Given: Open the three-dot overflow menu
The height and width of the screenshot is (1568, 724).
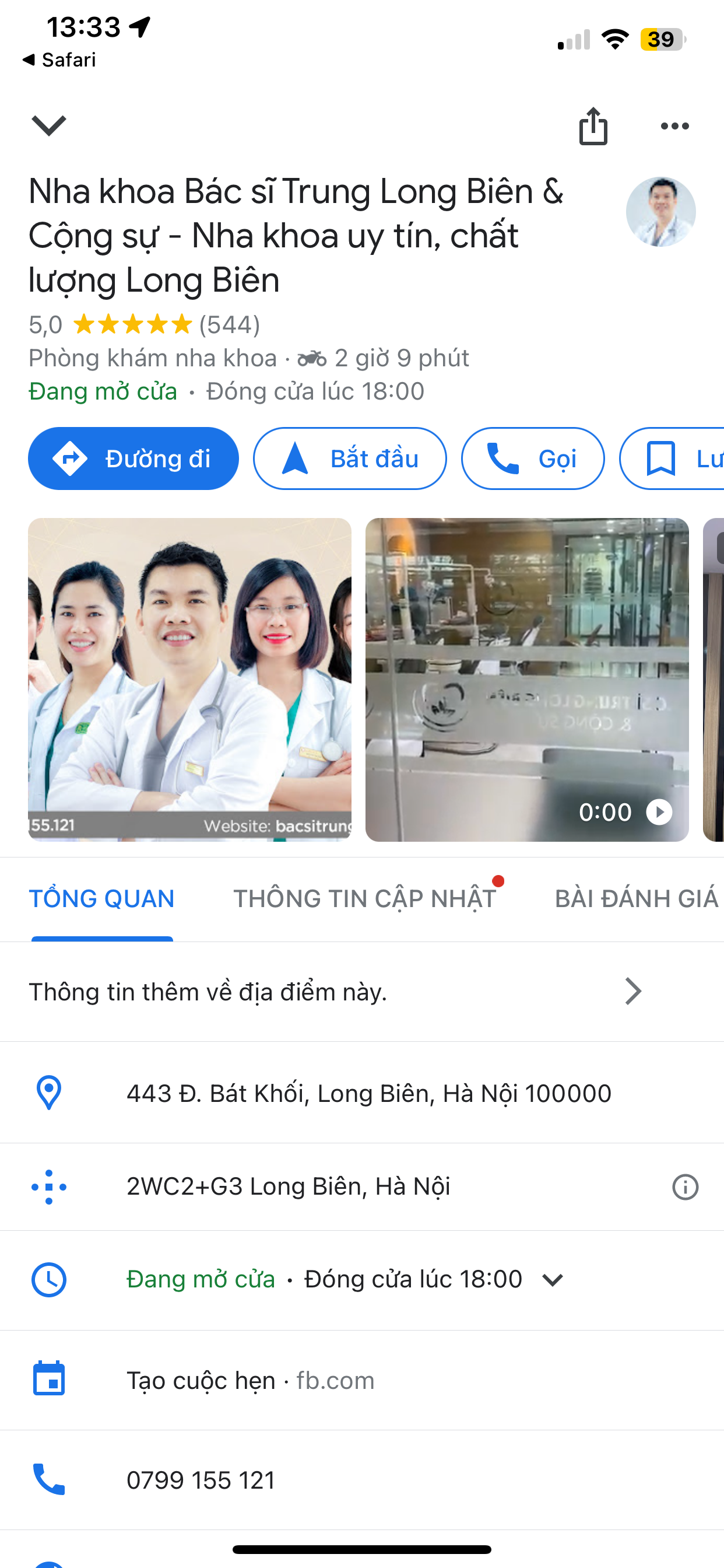Looking at the screenshot, I should pos(674,126).
